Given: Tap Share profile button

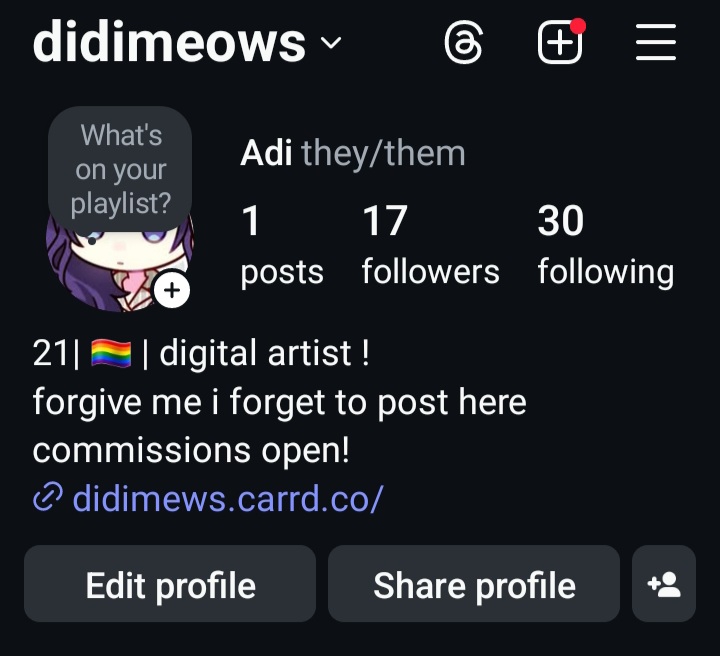Looking at the screenshot, I should click(x=474, y=585).
